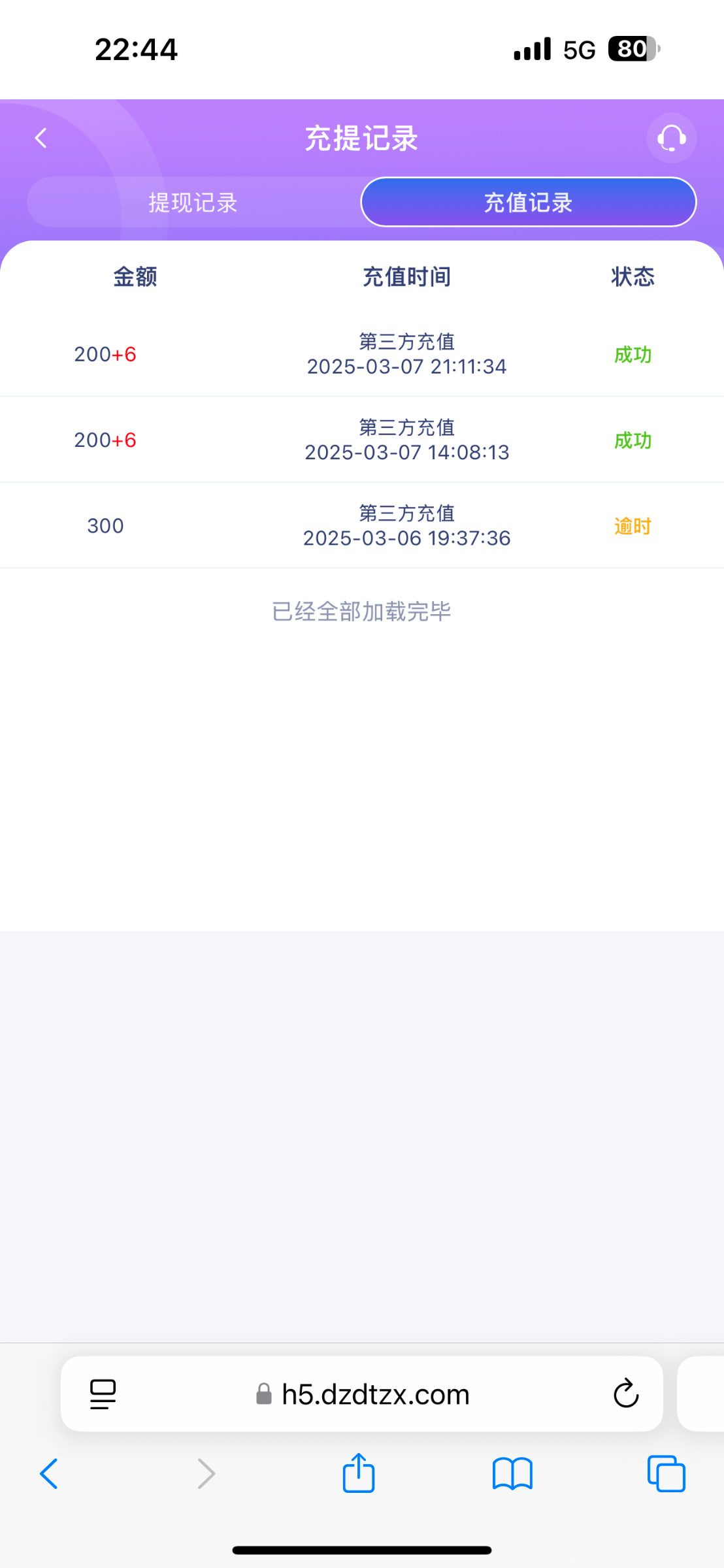Viewport: 724px width, 1568px height.
Task: Select the 充值记录 tab
Action: click(528, 203)
